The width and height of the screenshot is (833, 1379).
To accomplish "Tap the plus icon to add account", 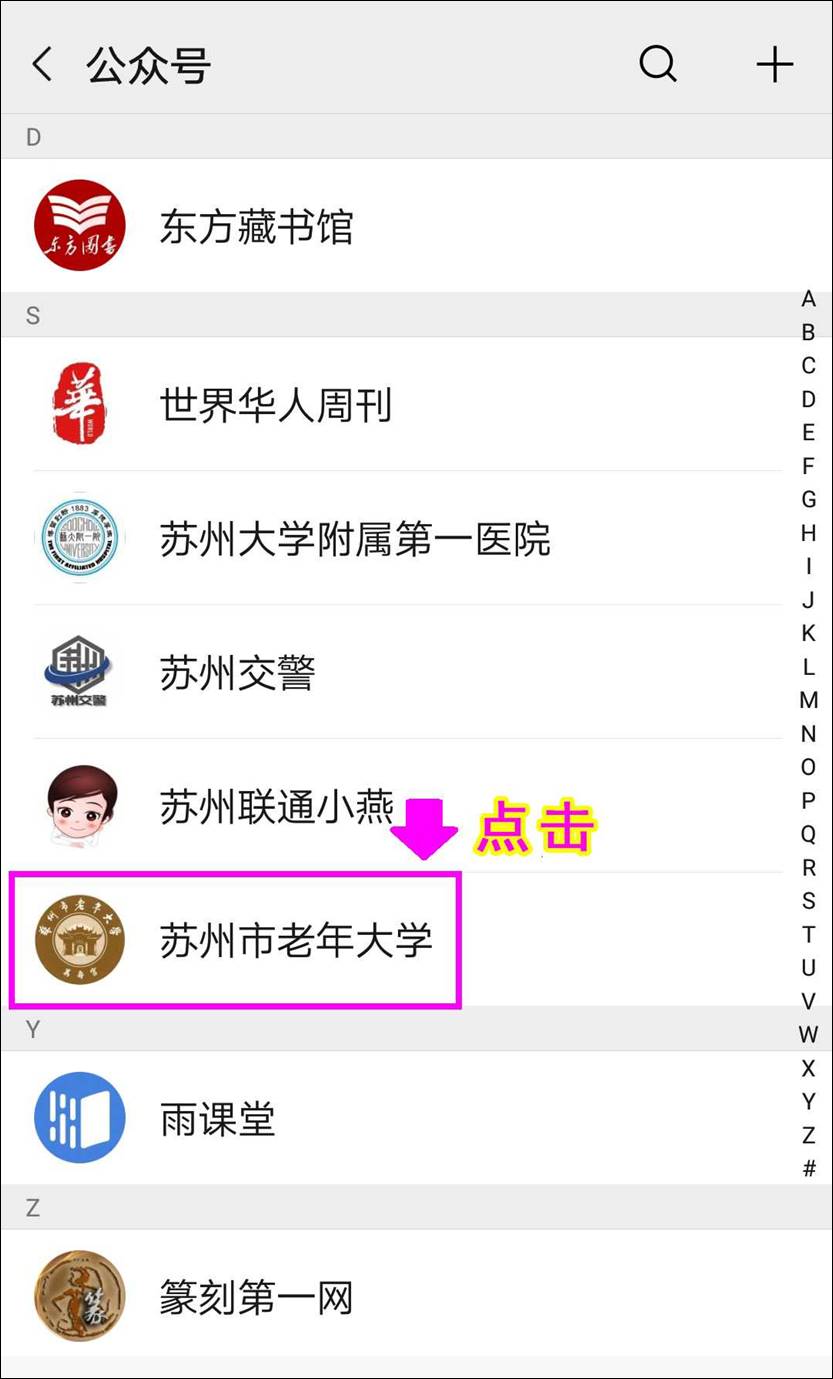I will click(x=774, y=65).
